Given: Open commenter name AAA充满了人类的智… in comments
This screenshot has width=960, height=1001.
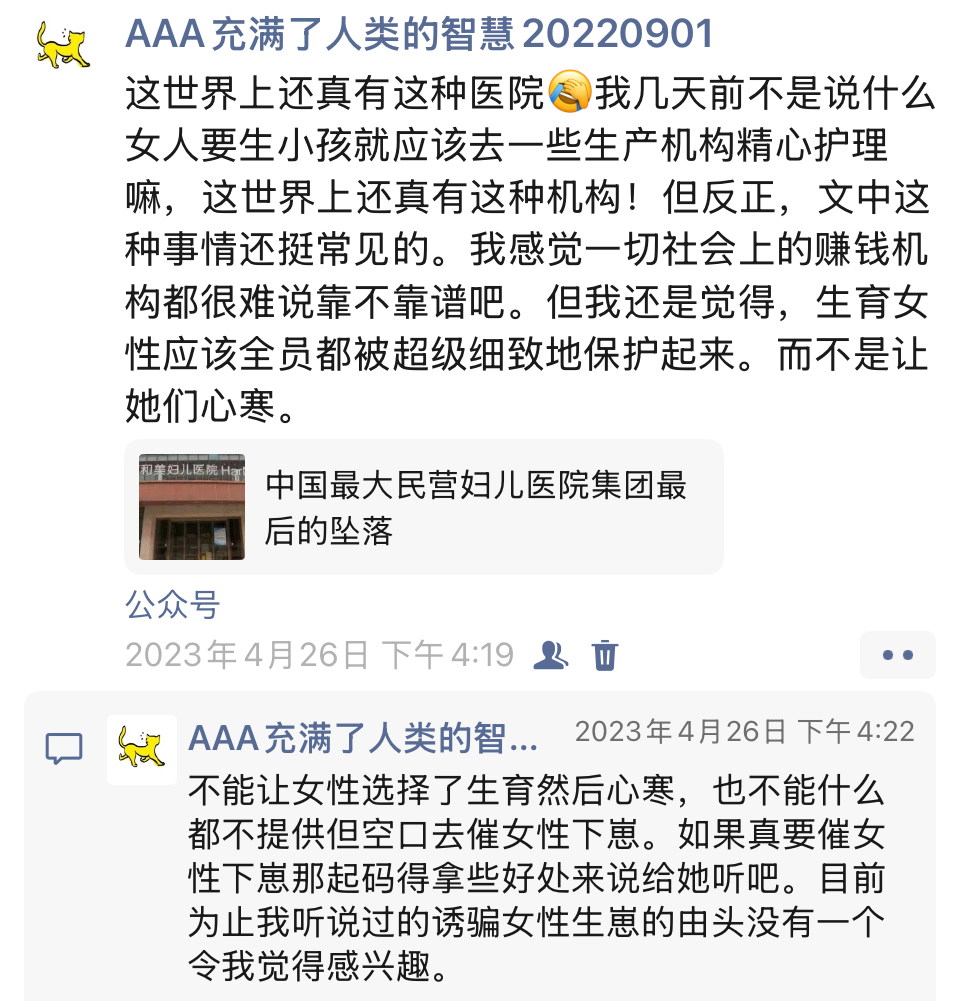Looking at the screenshot, I should (x=363, y=739).
